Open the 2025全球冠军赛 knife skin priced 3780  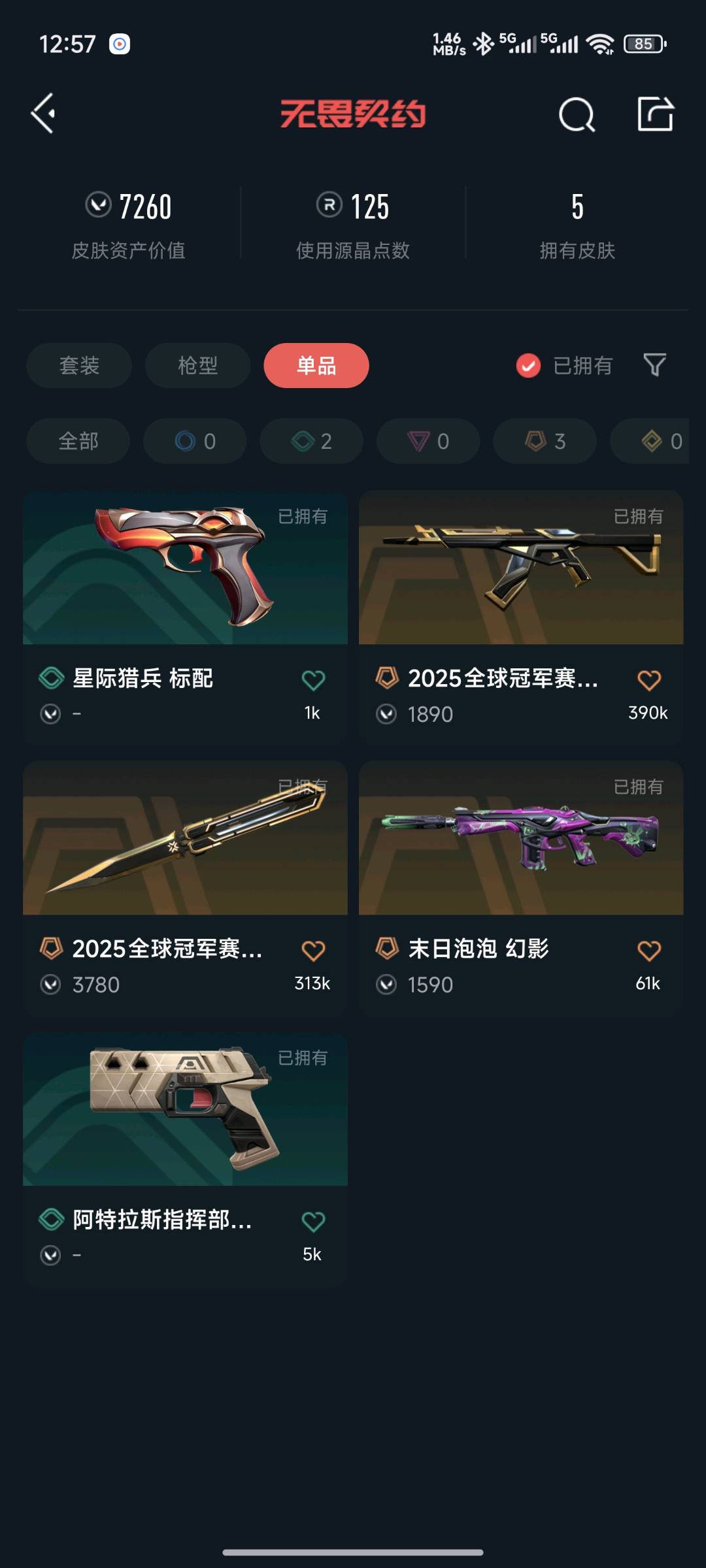click(x=185, y=838)
